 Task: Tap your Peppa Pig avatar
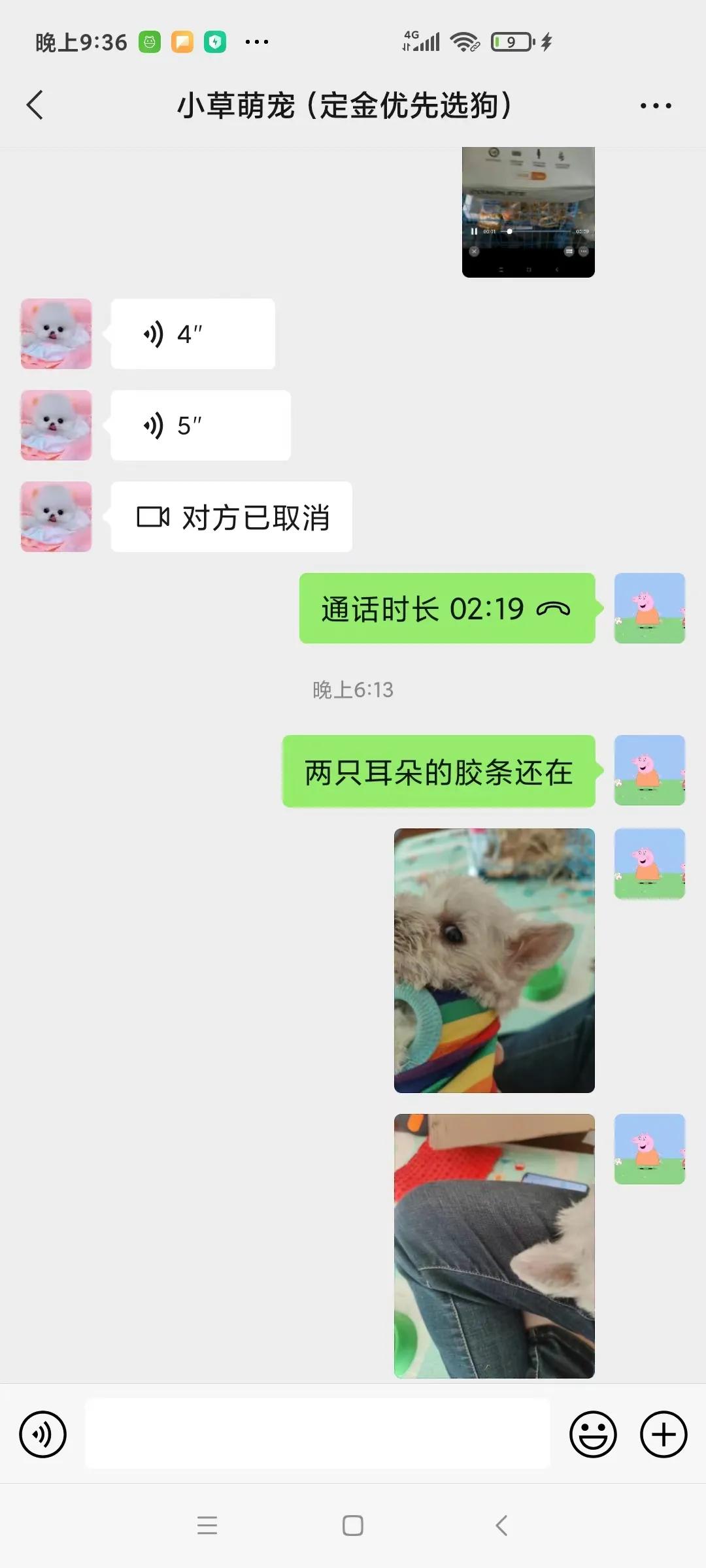[x=650, y=609]
